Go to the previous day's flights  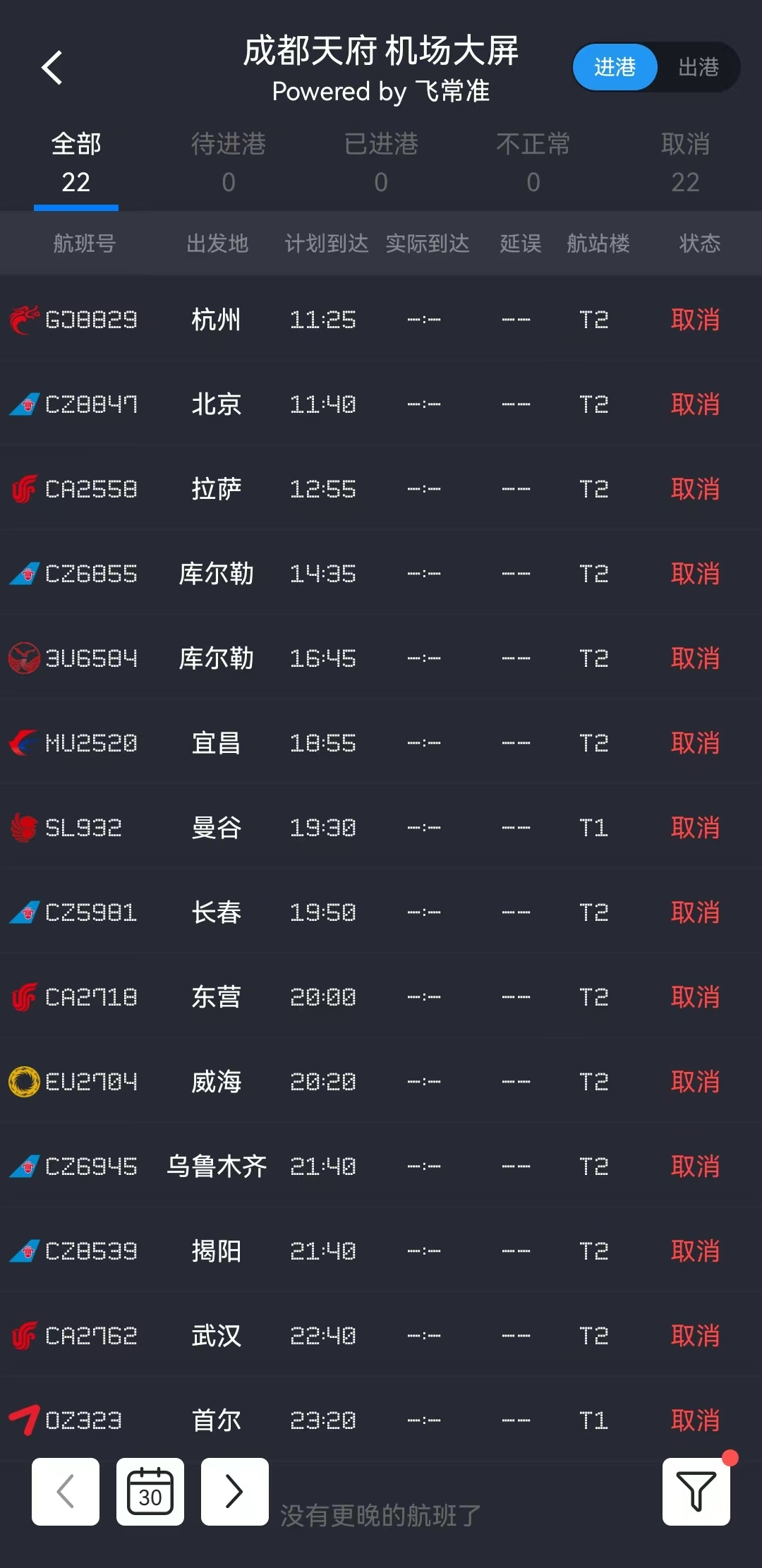(x=65, y=1492)
